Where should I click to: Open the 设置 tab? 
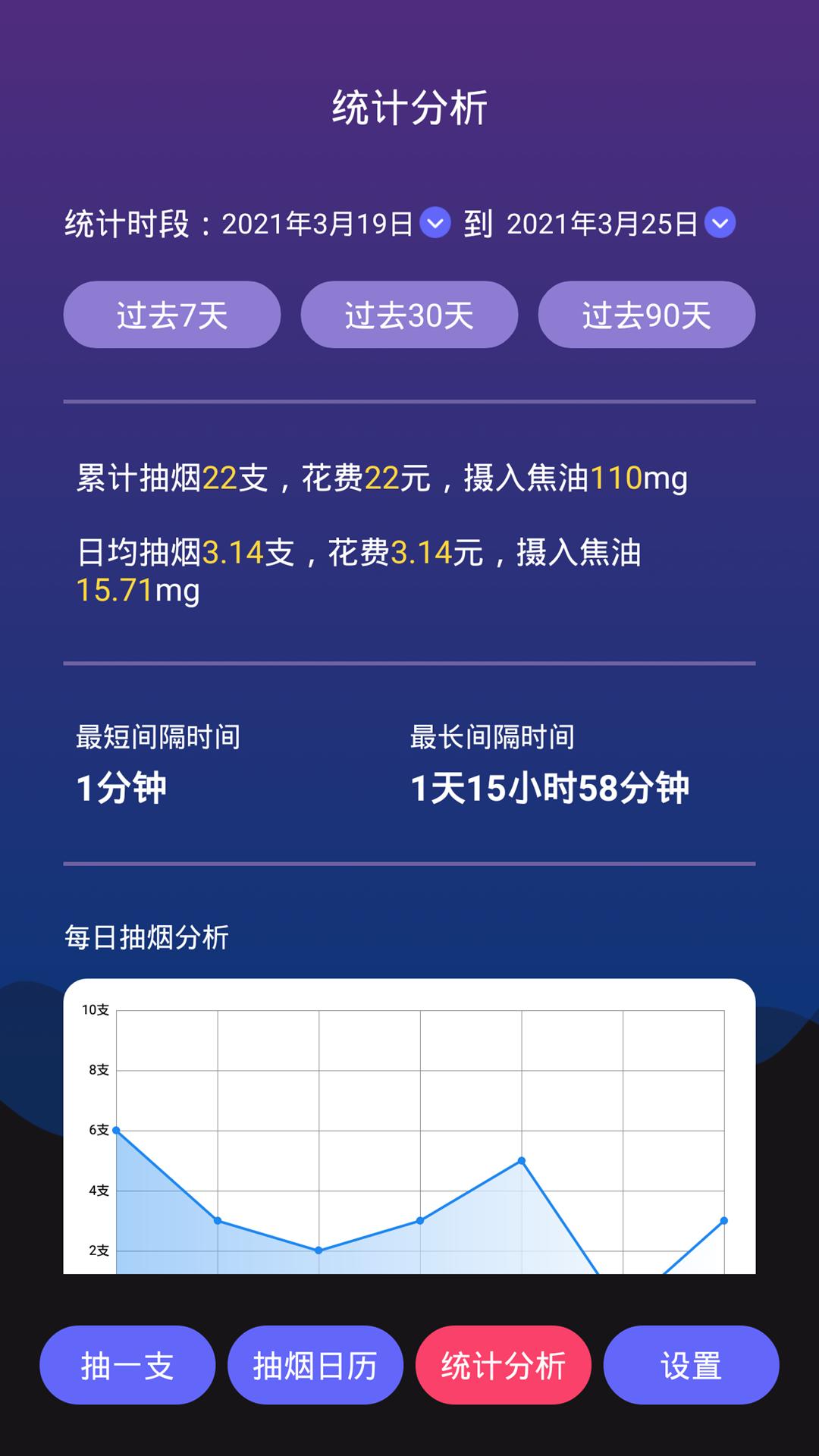coord(692,1365)
